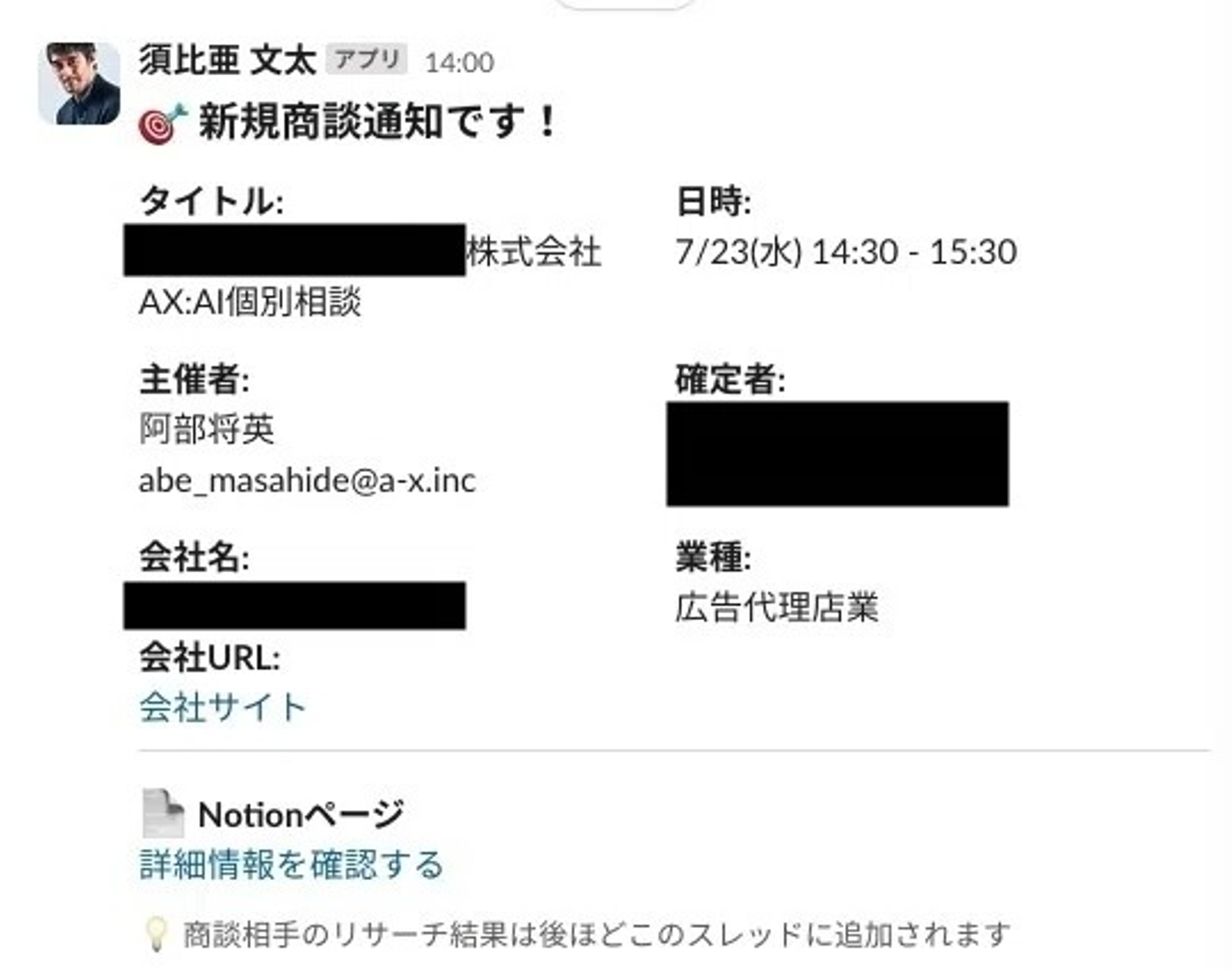This screenshot has width=1232, height=969.
Task: Open the 詳細情報を確認する Notion link
Action: (x=291, y=865)
